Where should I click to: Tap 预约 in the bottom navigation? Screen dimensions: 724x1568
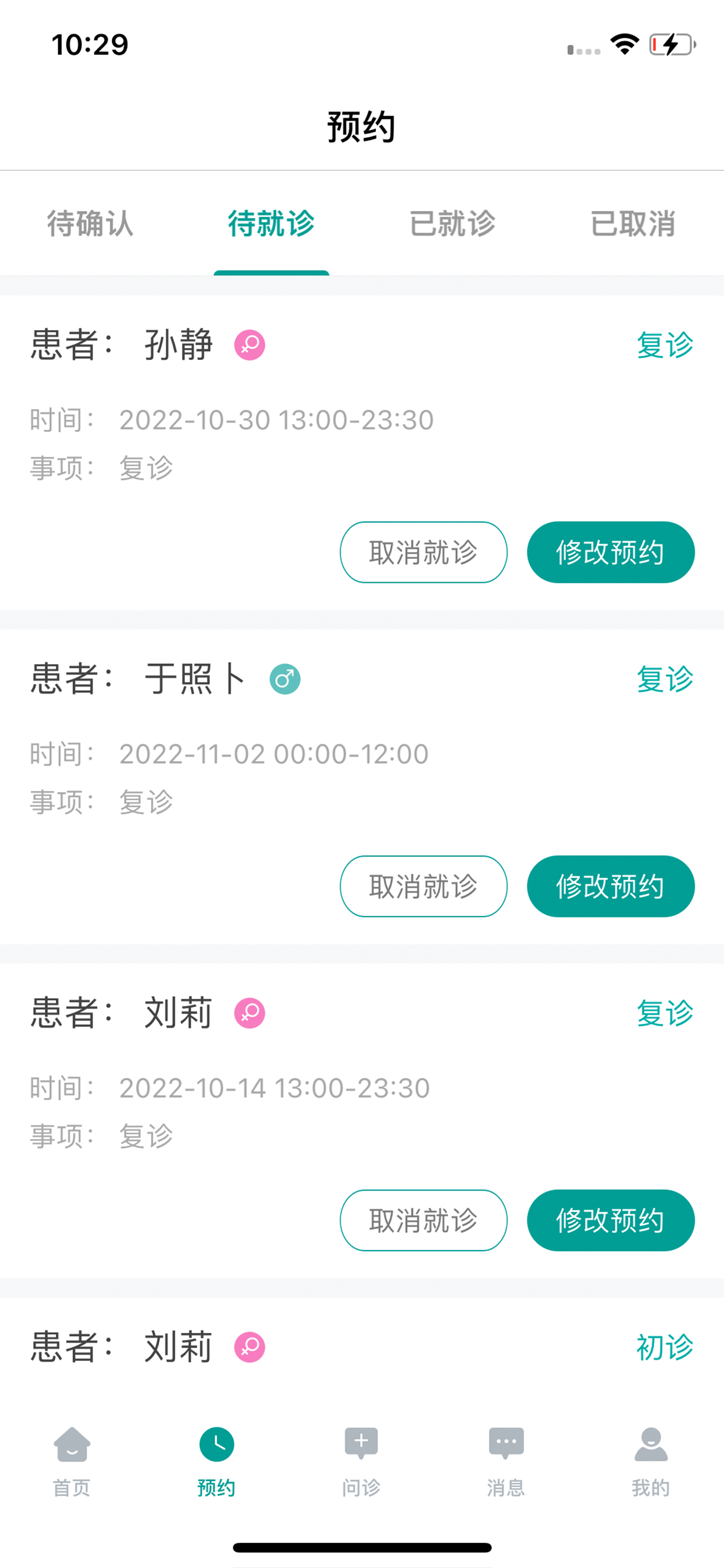[217, 1462]
